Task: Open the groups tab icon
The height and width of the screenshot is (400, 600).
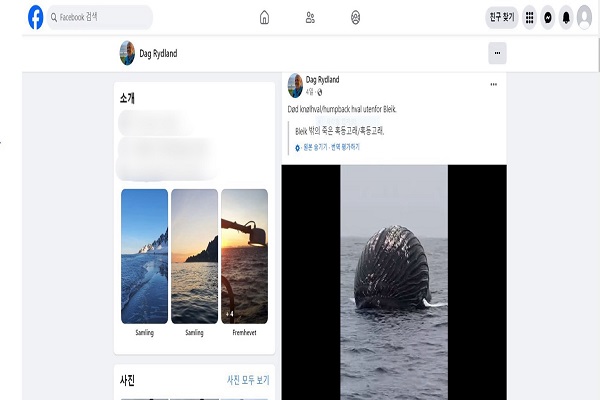Action: click(x=356, y=17)
